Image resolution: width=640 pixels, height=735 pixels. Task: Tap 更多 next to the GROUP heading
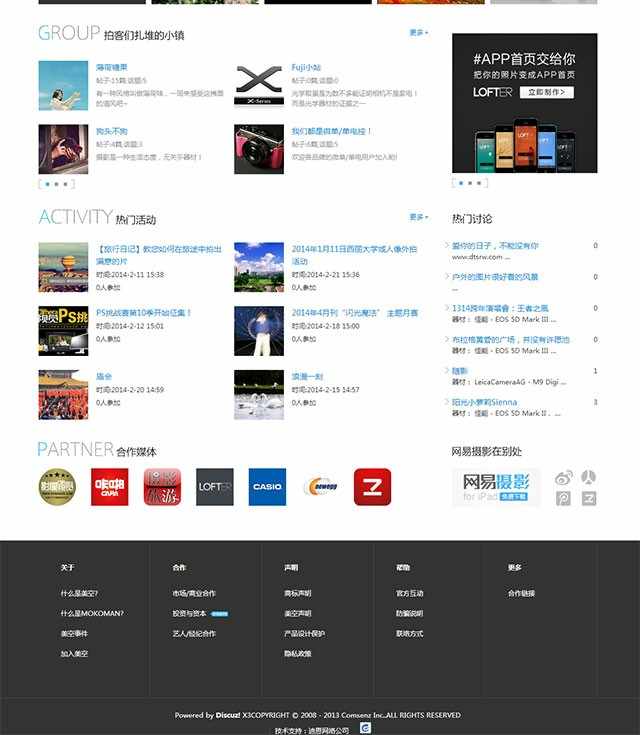[x=418, y=33]
